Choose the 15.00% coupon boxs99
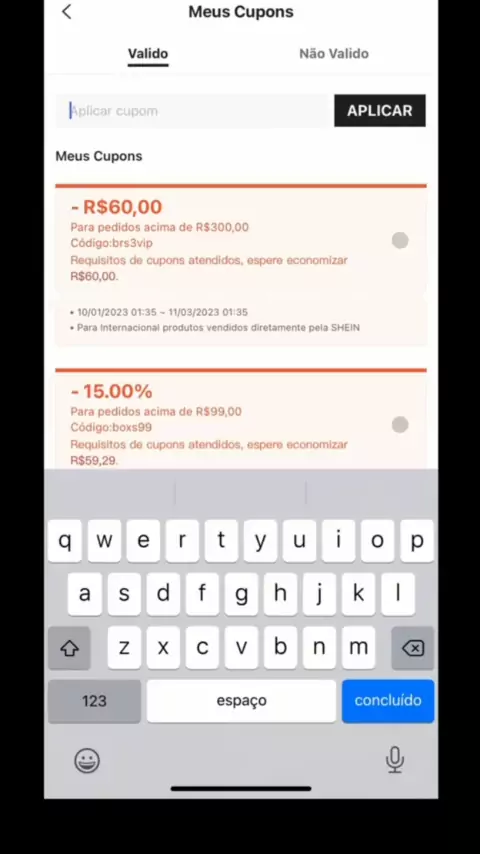The height and width of the screenshot is (854, 480). tap(400, 425)
